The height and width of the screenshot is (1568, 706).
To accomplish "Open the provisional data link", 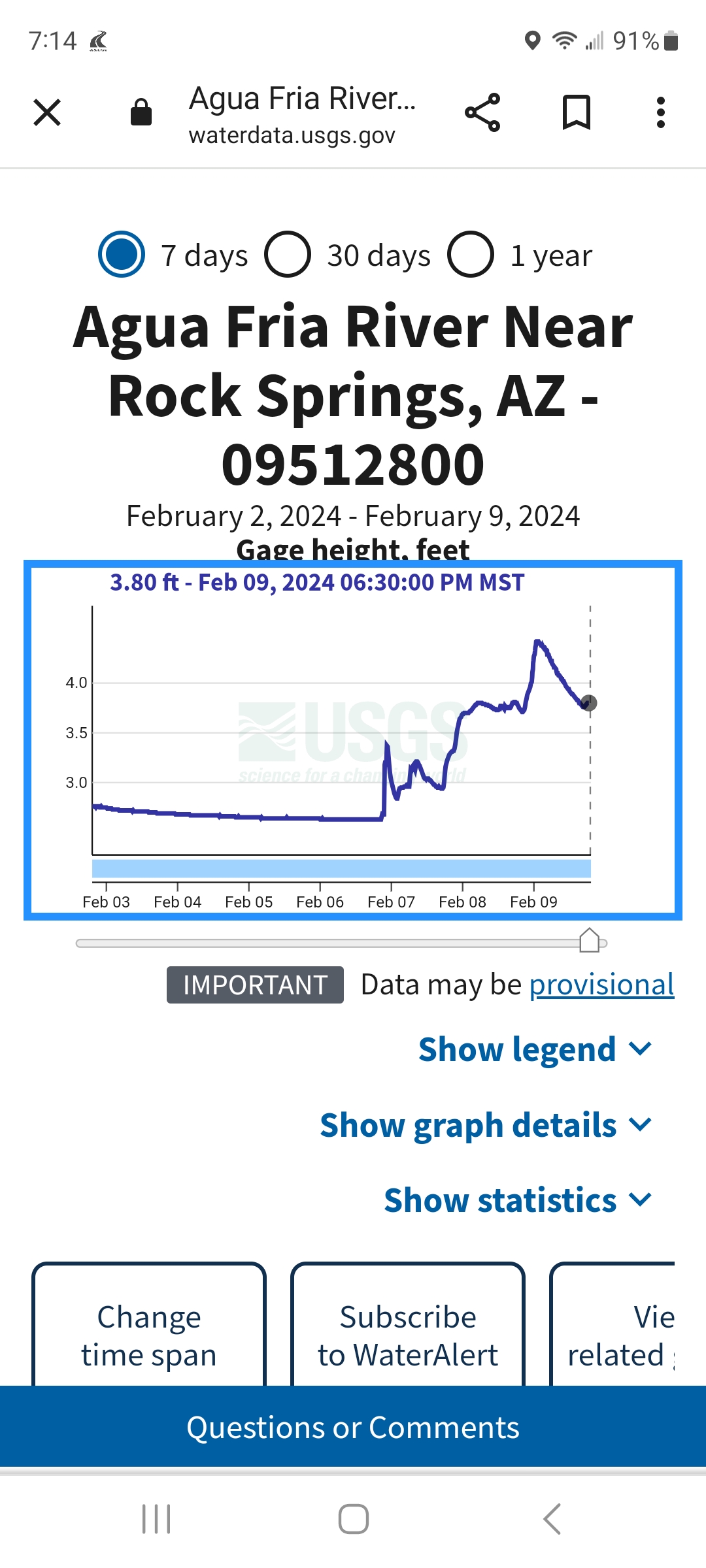I will pos(601,985).
